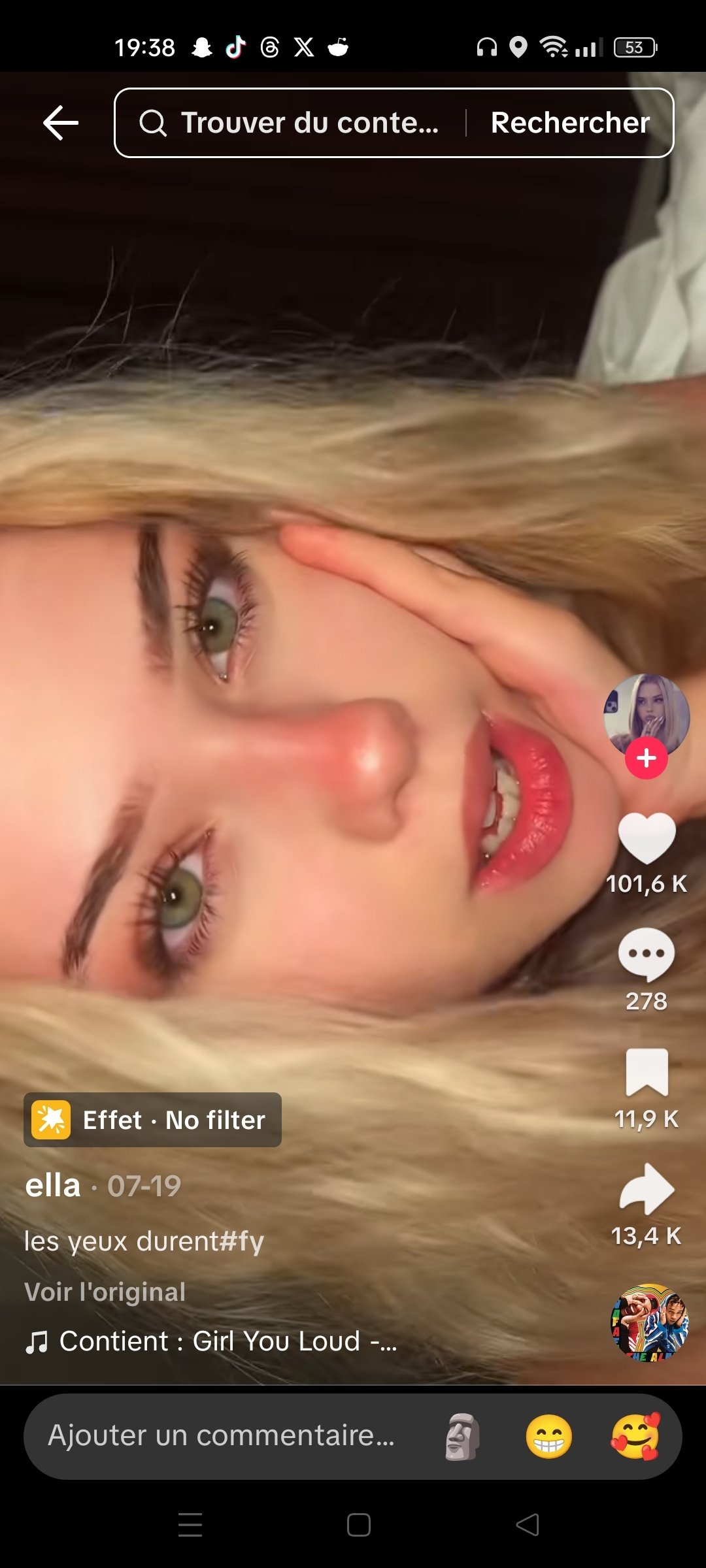Tap the Rechercher button
Screen dimensions: 706x1568
click(x=570, y=123)
